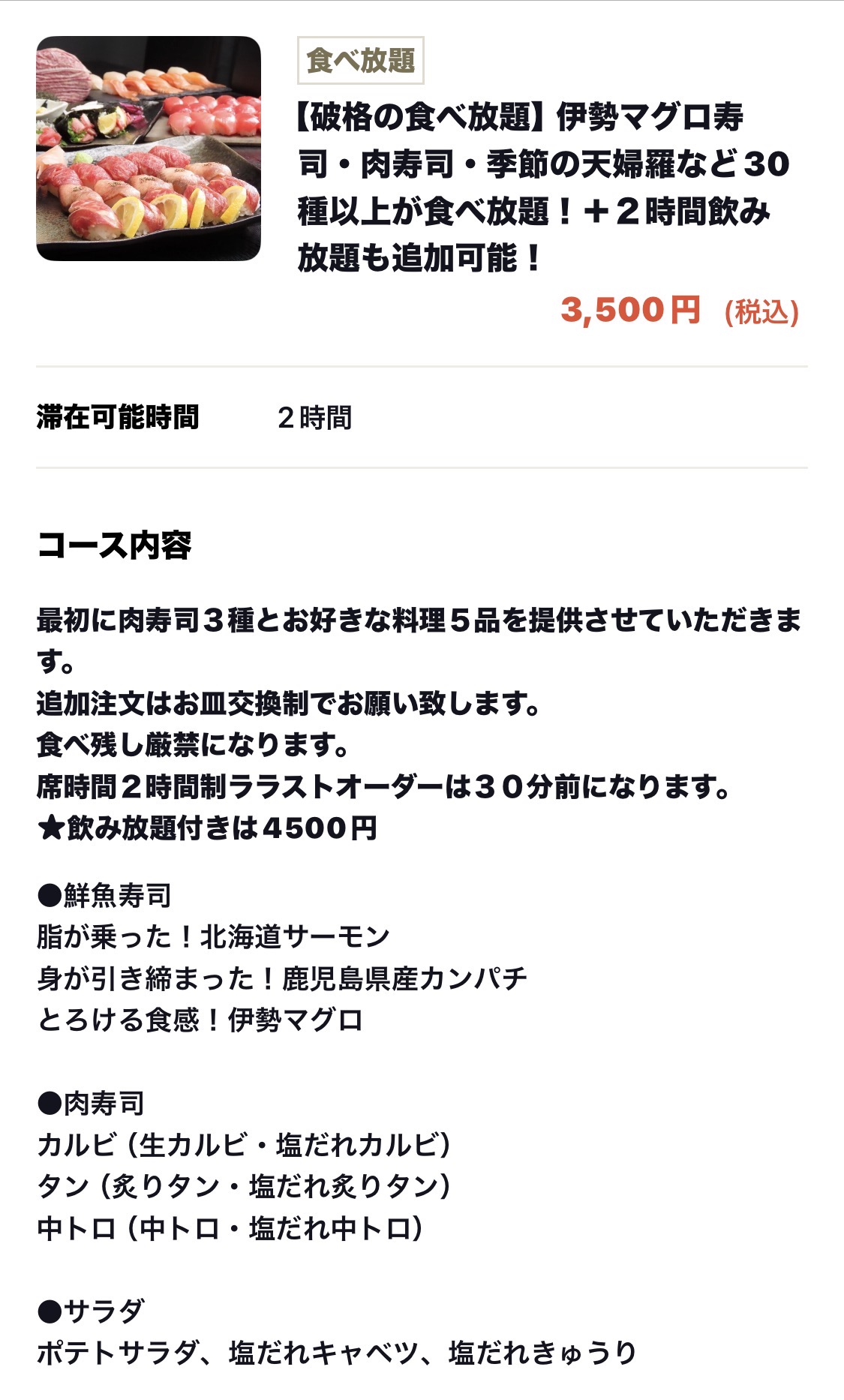Open the course photo of sushi platters
Screen dimensions: 844x1400
pyautogui.click(x=149, y=149)
